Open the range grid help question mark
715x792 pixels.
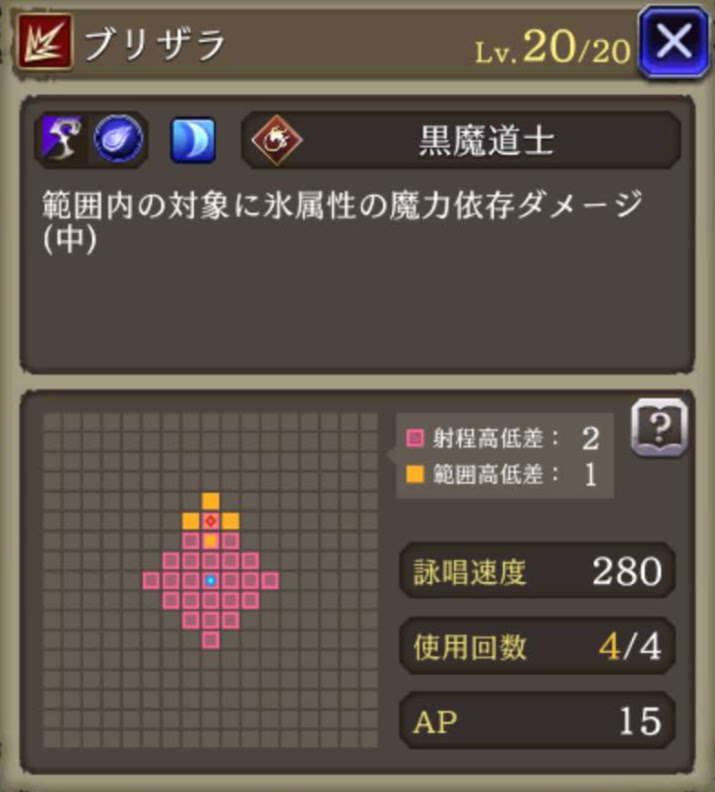(658, 427)
